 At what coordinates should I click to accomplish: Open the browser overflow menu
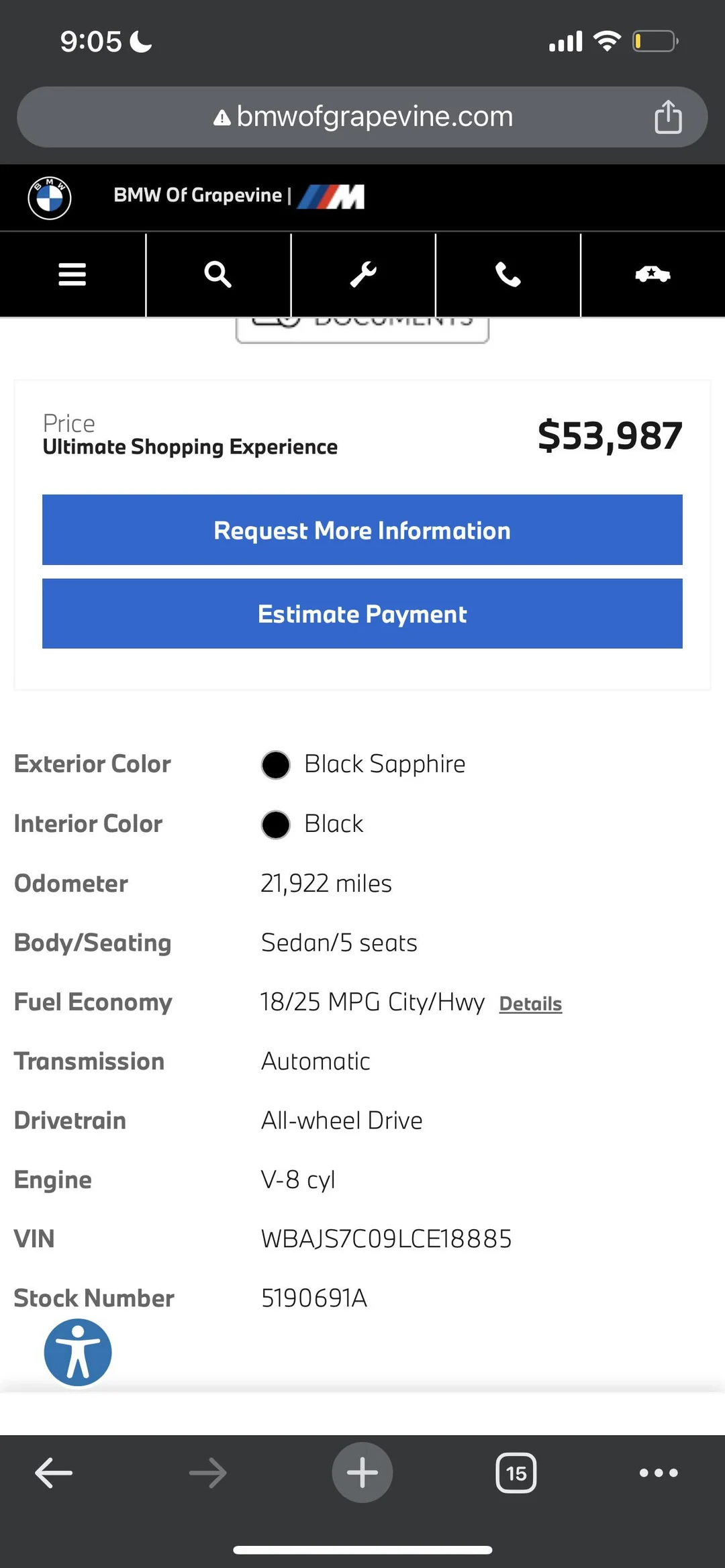659,1473
